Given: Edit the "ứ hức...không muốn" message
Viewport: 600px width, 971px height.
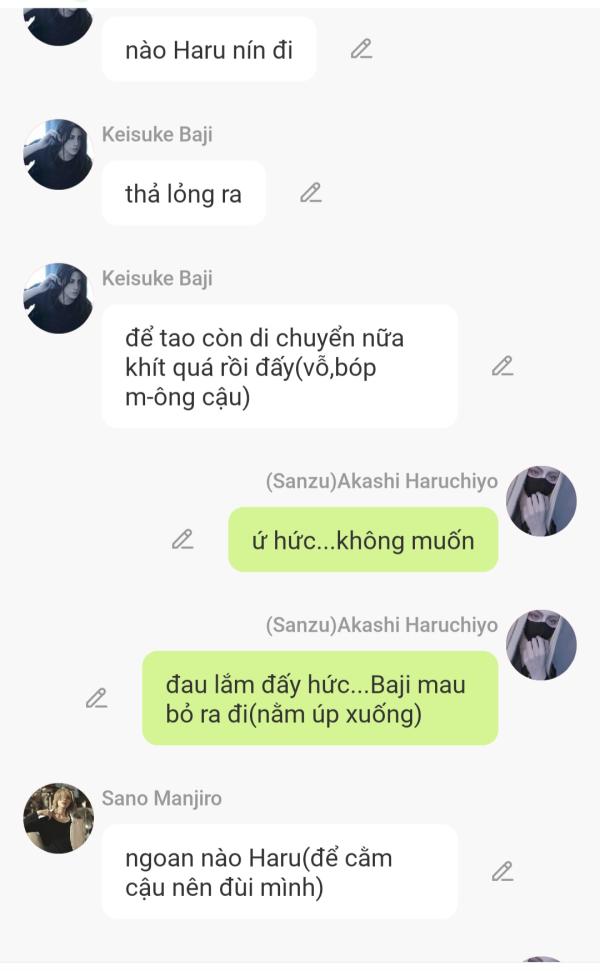Looking at the screenshot, I should [x=182, y=540].
